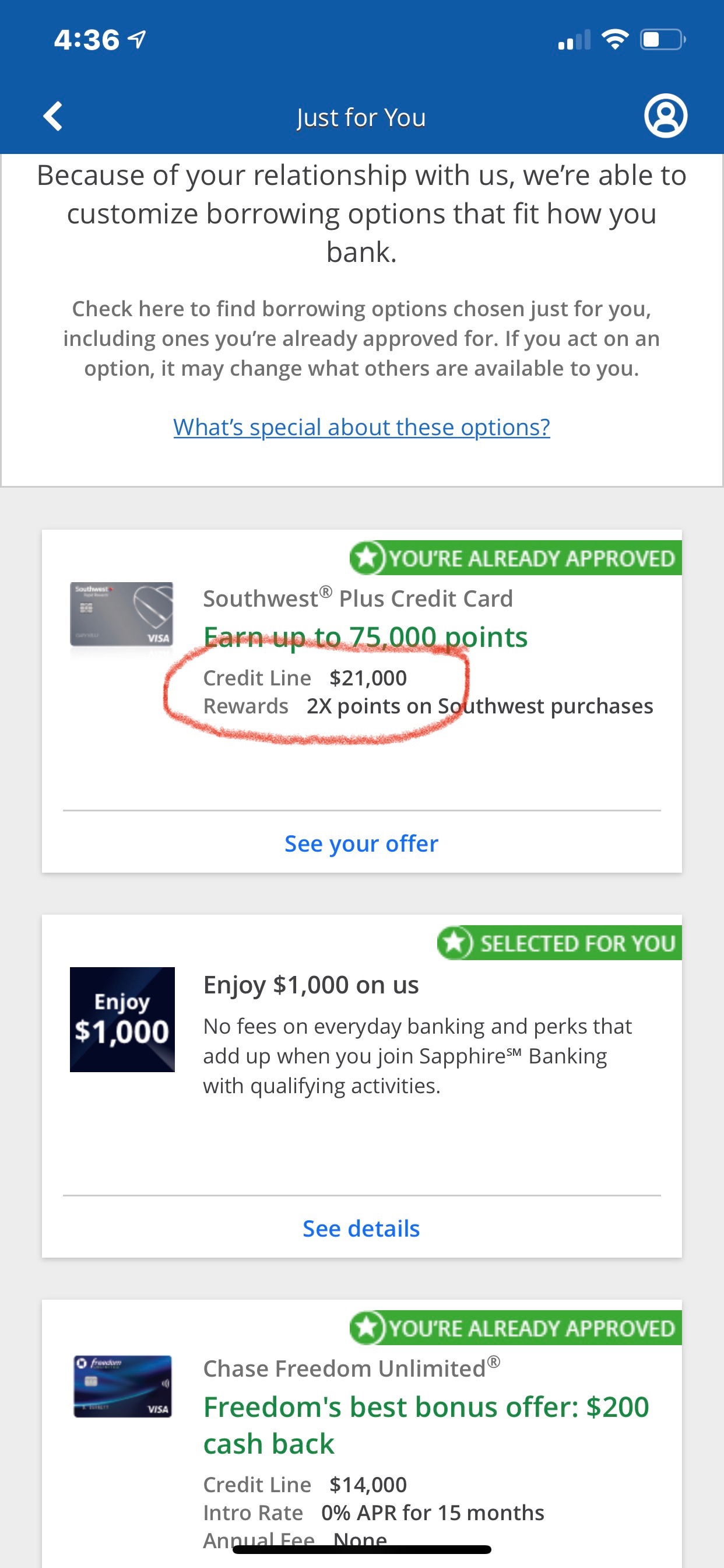This screenshot has width=724, height=1568.
Task: Open the Southwest Plus Credit Card offer card
Action: click(x=358, y=598)
